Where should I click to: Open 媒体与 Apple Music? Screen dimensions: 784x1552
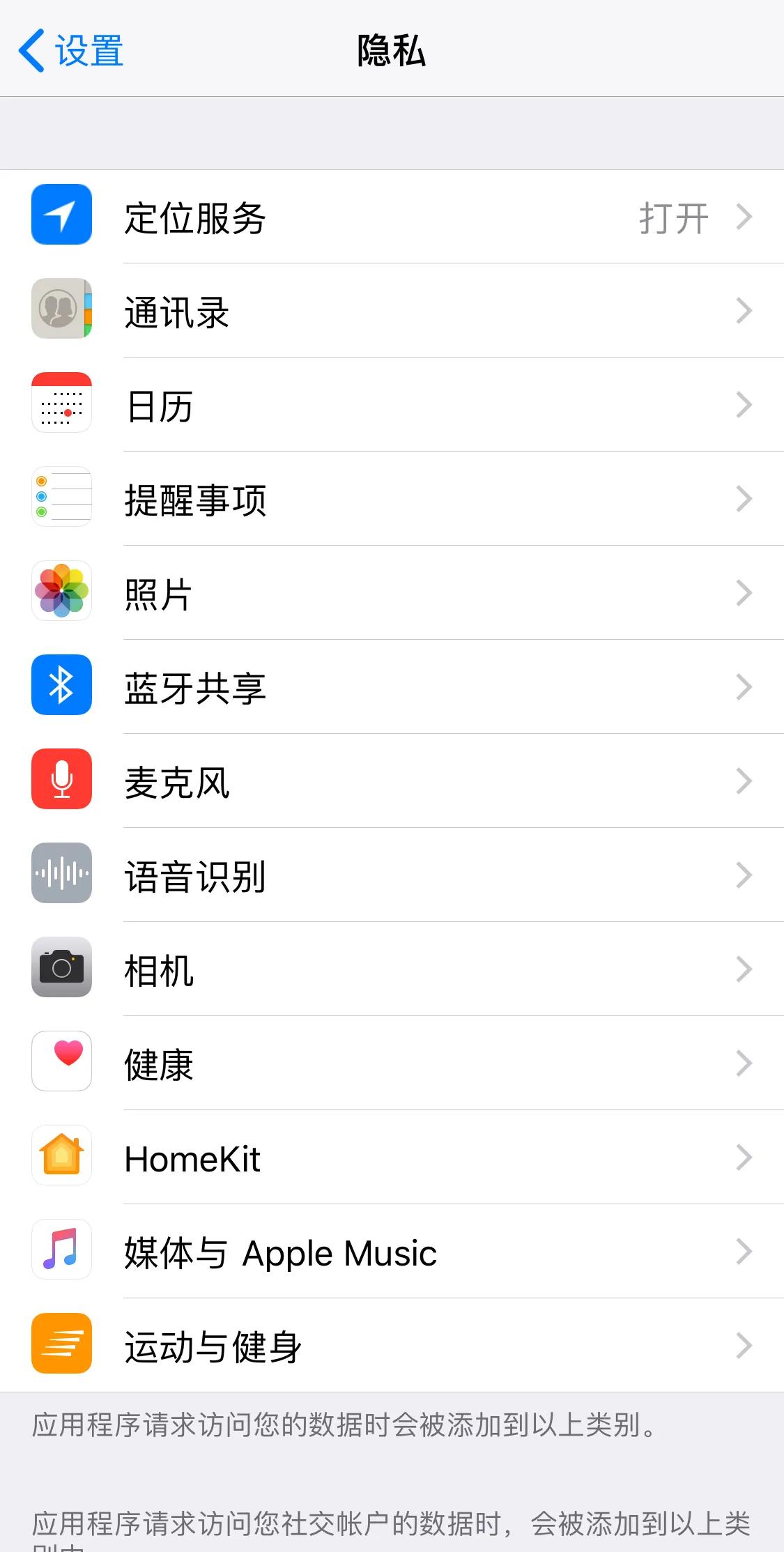click(392, 1252)
